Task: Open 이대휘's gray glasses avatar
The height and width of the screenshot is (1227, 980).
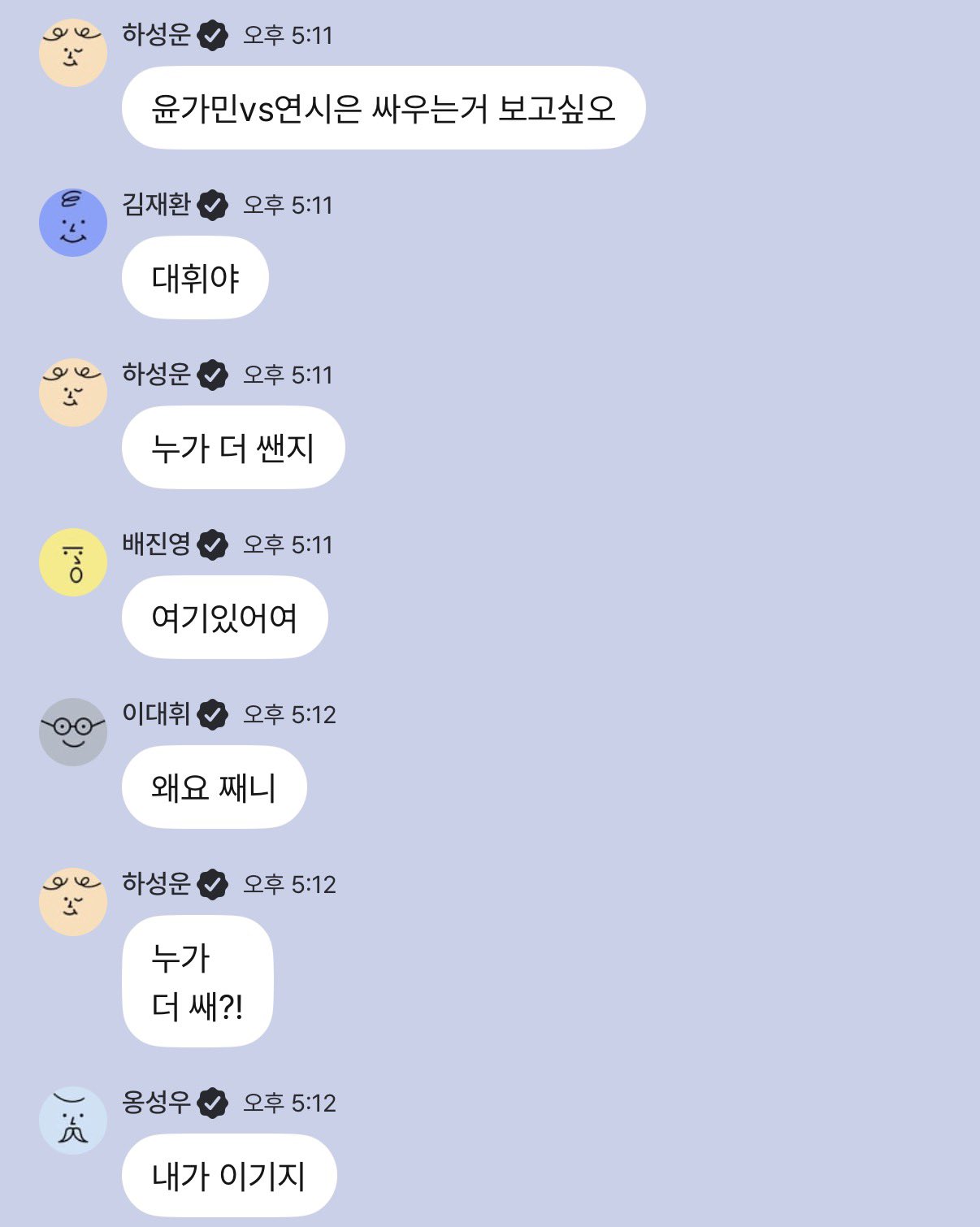Action: click(72, 731)
